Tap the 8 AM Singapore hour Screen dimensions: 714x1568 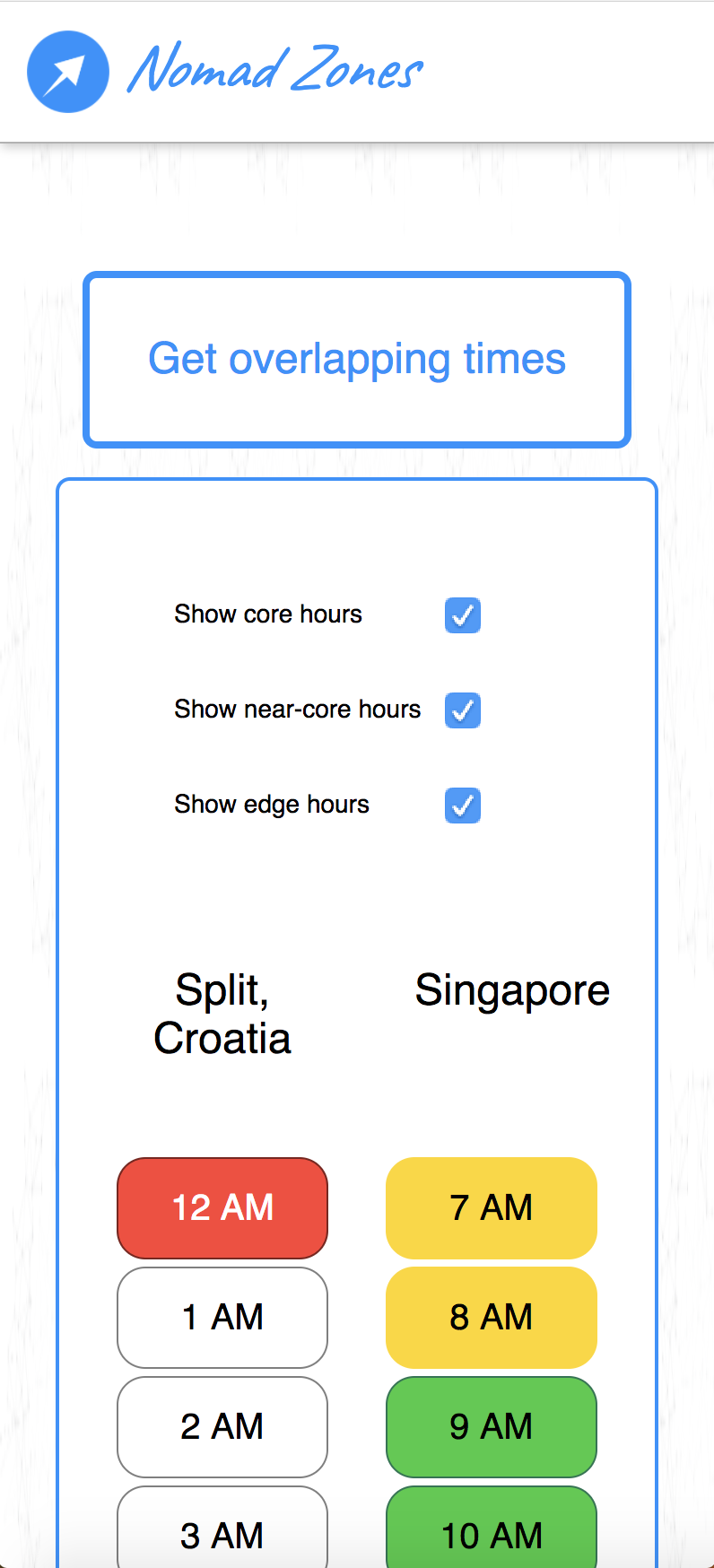pos(492,1318)
